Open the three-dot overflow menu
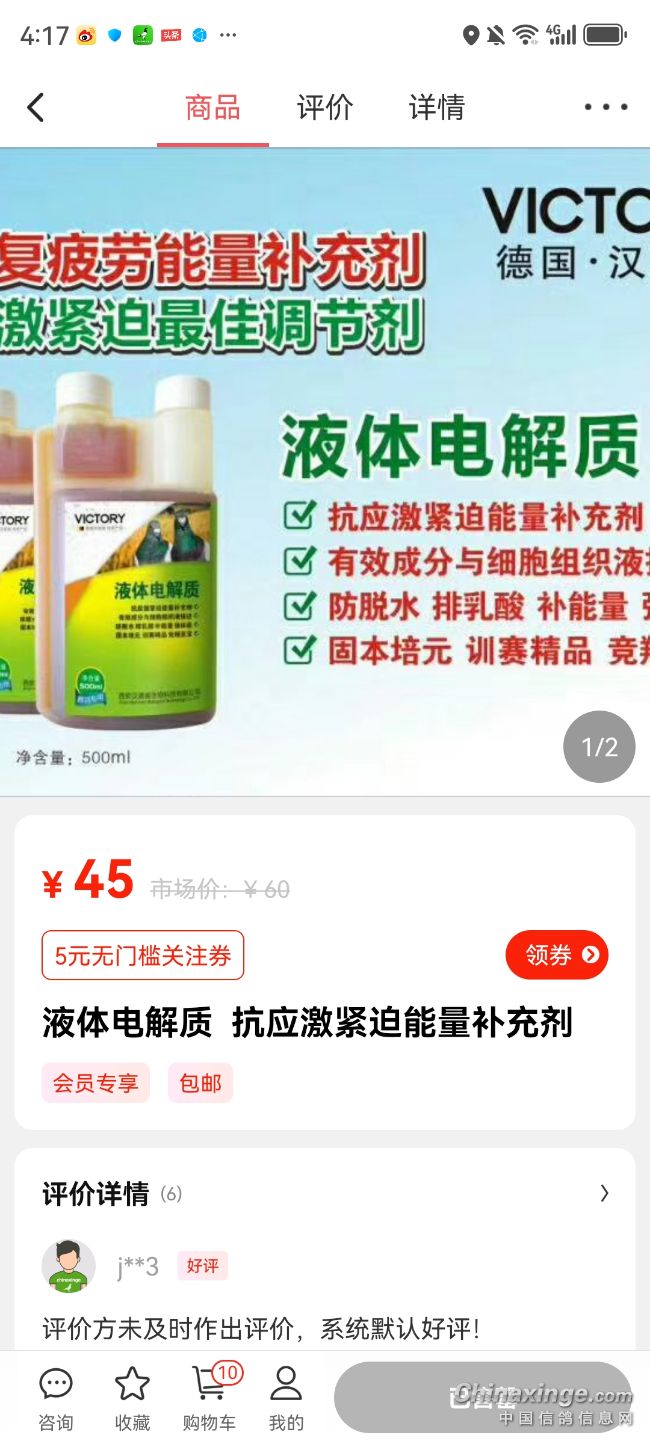Image resolution: width=650 pixels, height=1444 pixels. coord(605,107)
